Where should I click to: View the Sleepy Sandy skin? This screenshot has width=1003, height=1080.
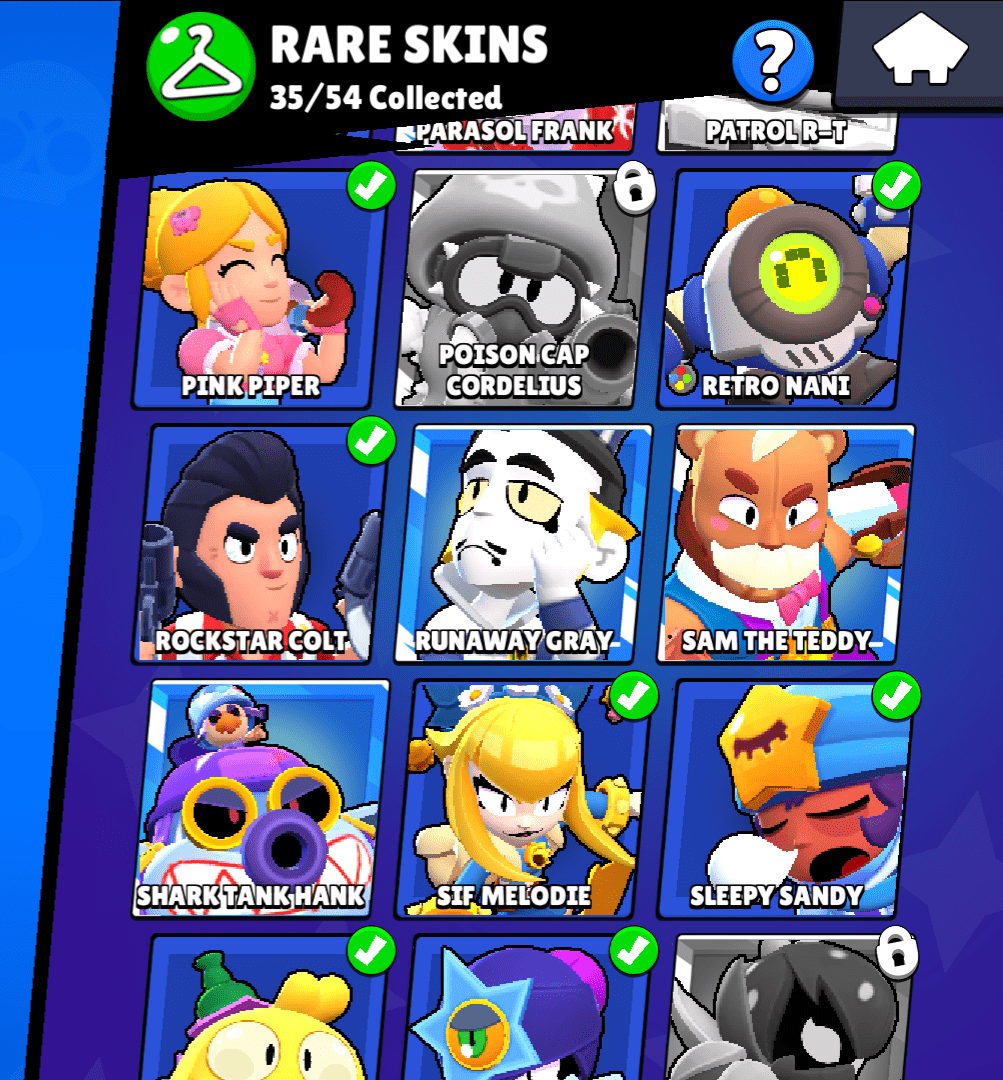[783, 800]
